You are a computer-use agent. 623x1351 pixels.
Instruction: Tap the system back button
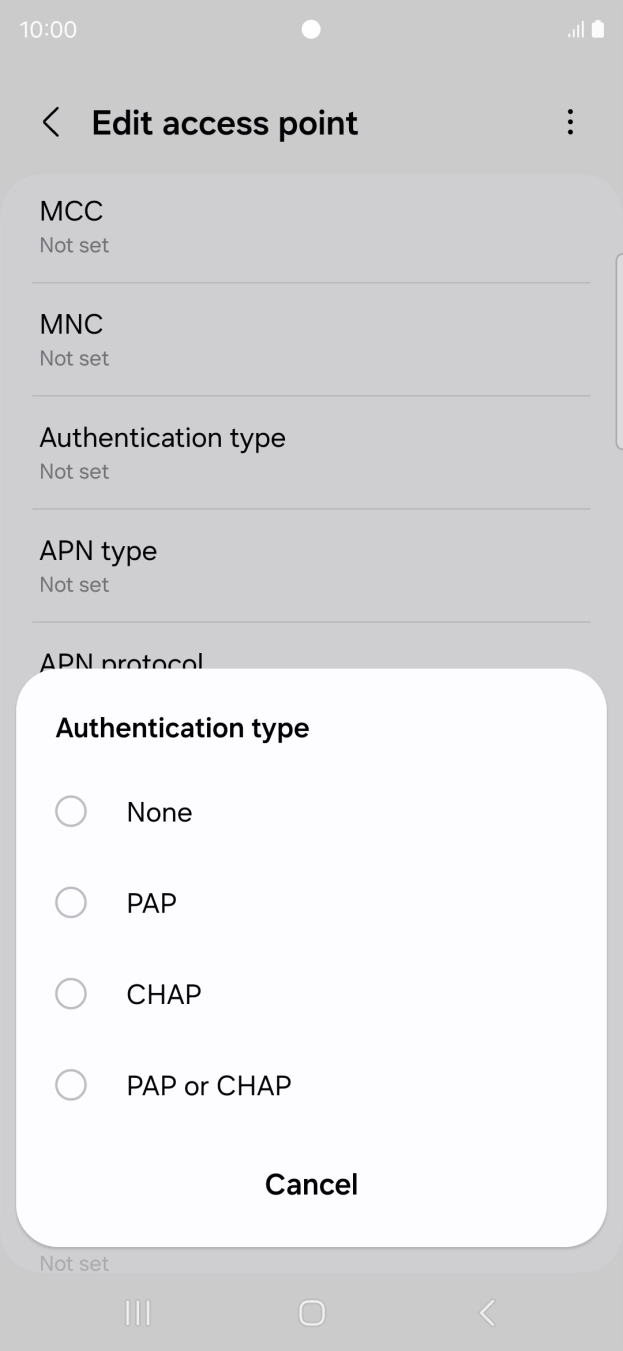(487, 1313)
